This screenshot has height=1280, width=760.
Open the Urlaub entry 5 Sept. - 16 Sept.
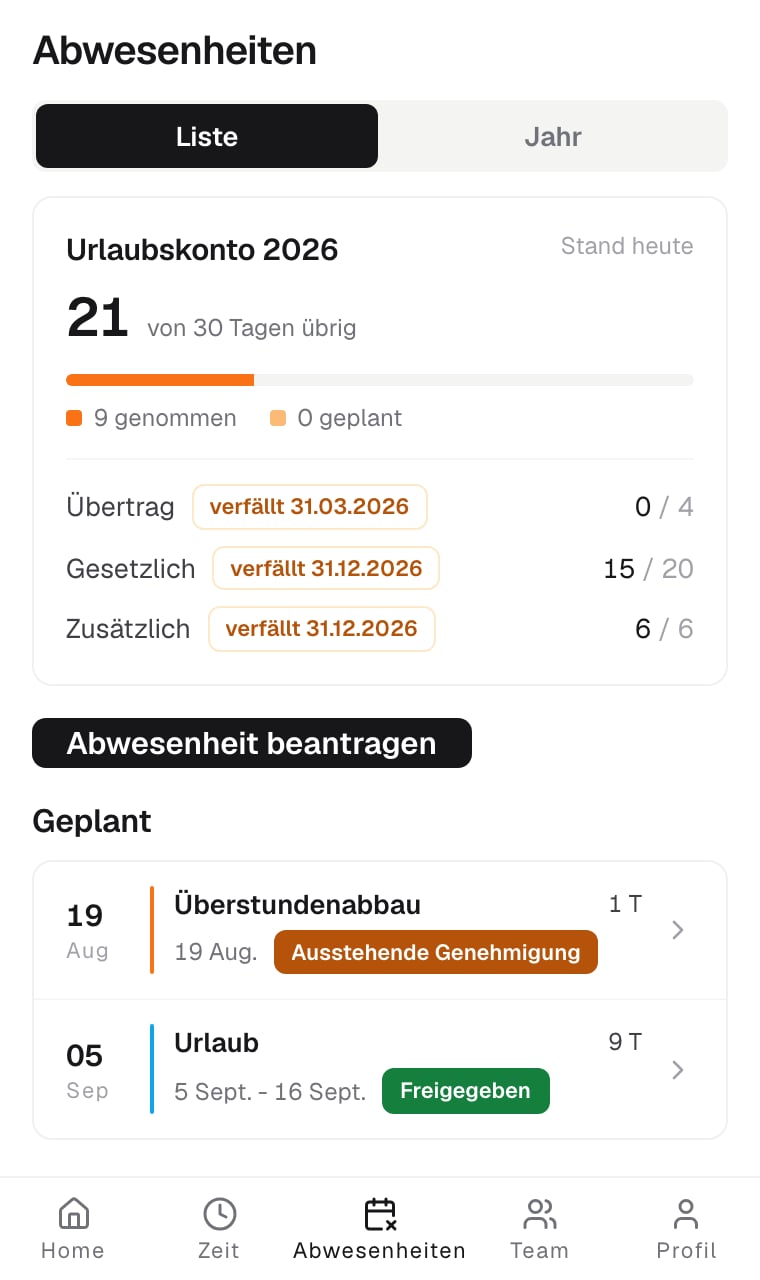[380, 1069]
